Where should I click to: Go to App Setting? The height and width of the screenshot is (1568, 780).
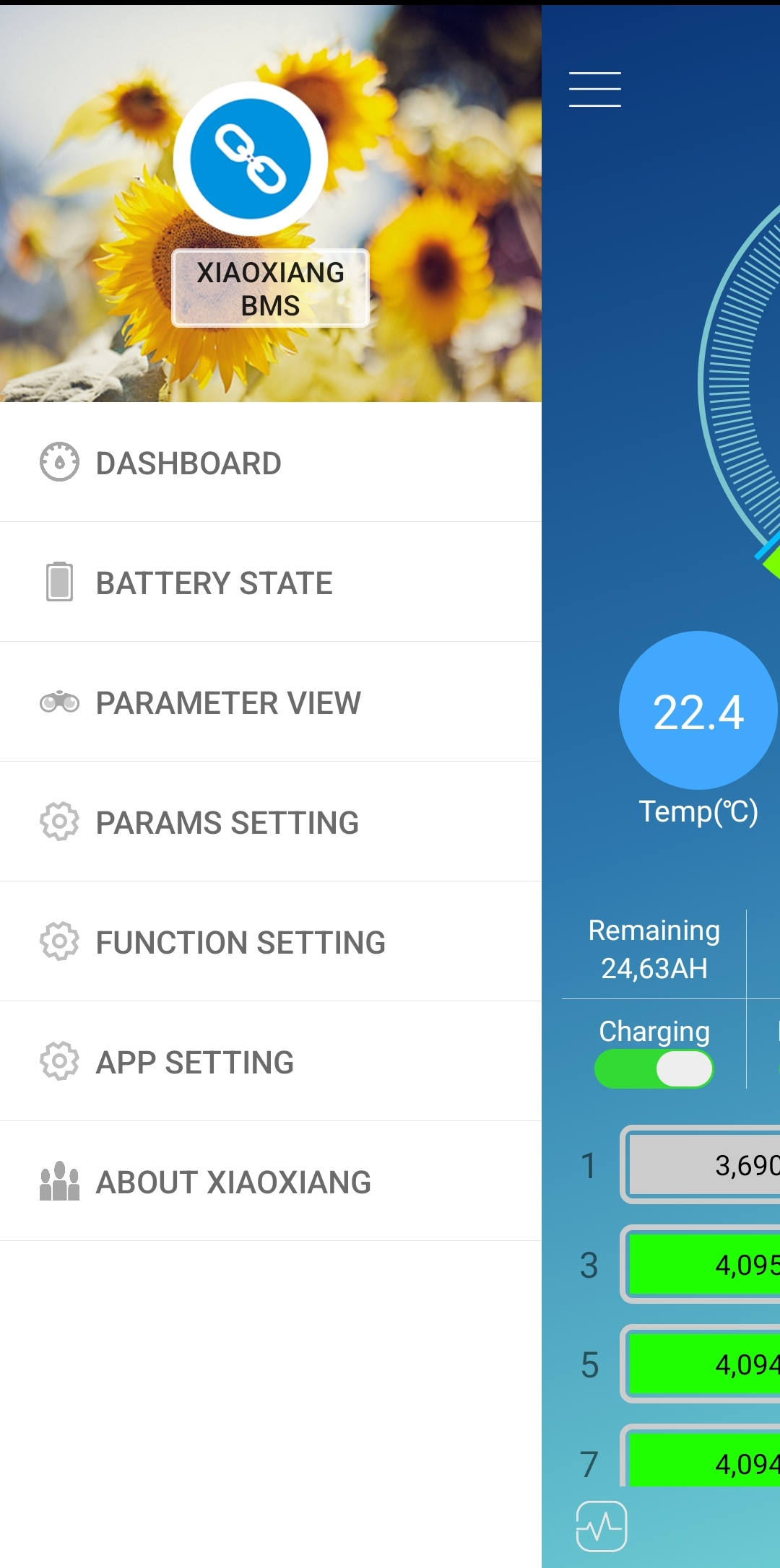[x=195, y=1062]
